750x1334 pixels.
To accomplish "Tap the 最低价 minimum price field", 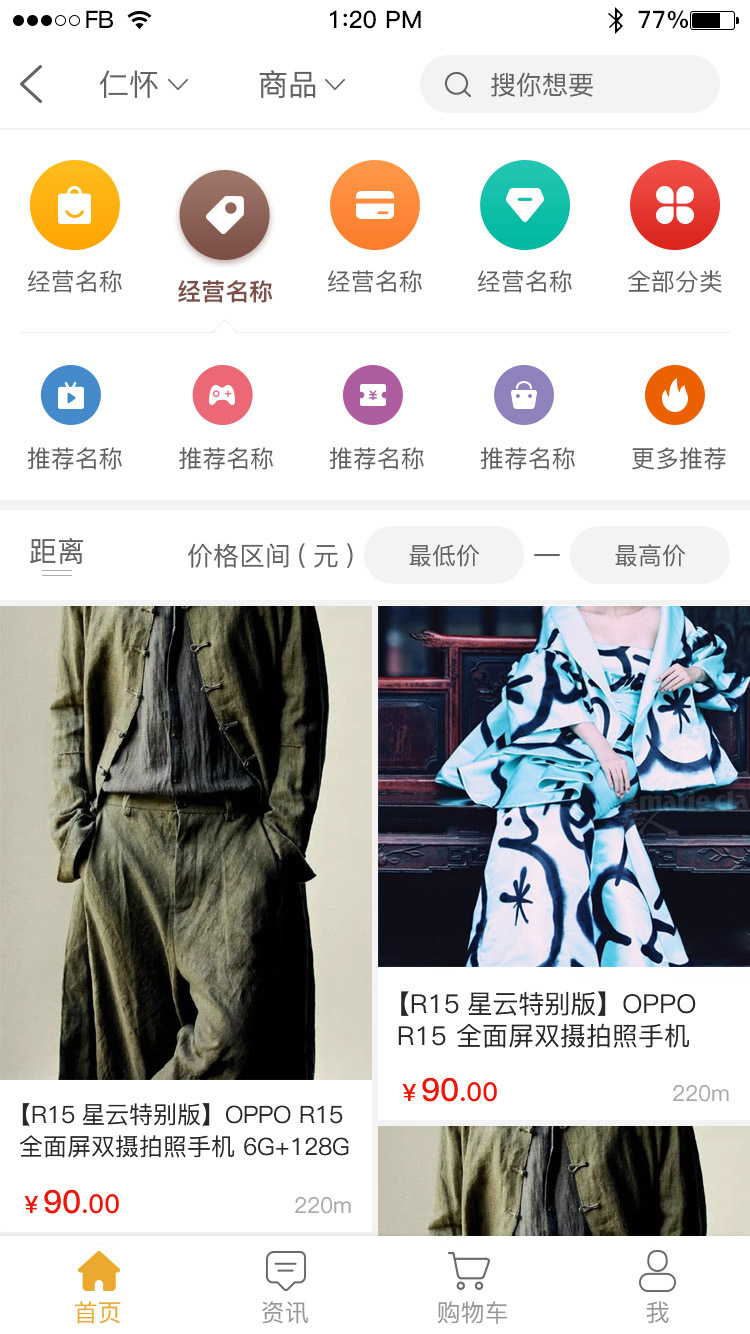I will pyautogui.click(x=444, y=555).
